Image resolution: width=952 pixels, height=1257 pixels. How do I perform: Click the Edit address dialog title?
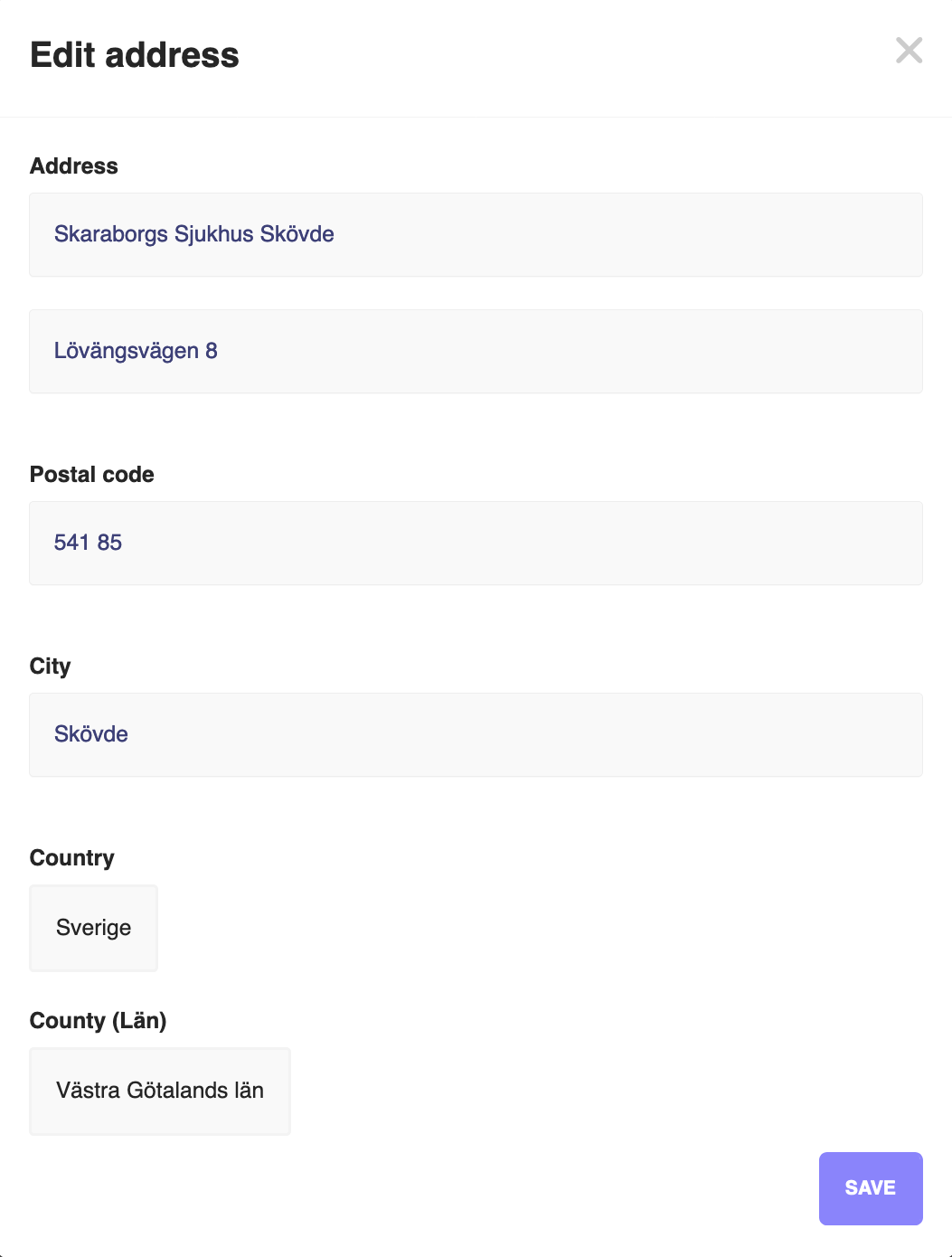click(136, 55)
